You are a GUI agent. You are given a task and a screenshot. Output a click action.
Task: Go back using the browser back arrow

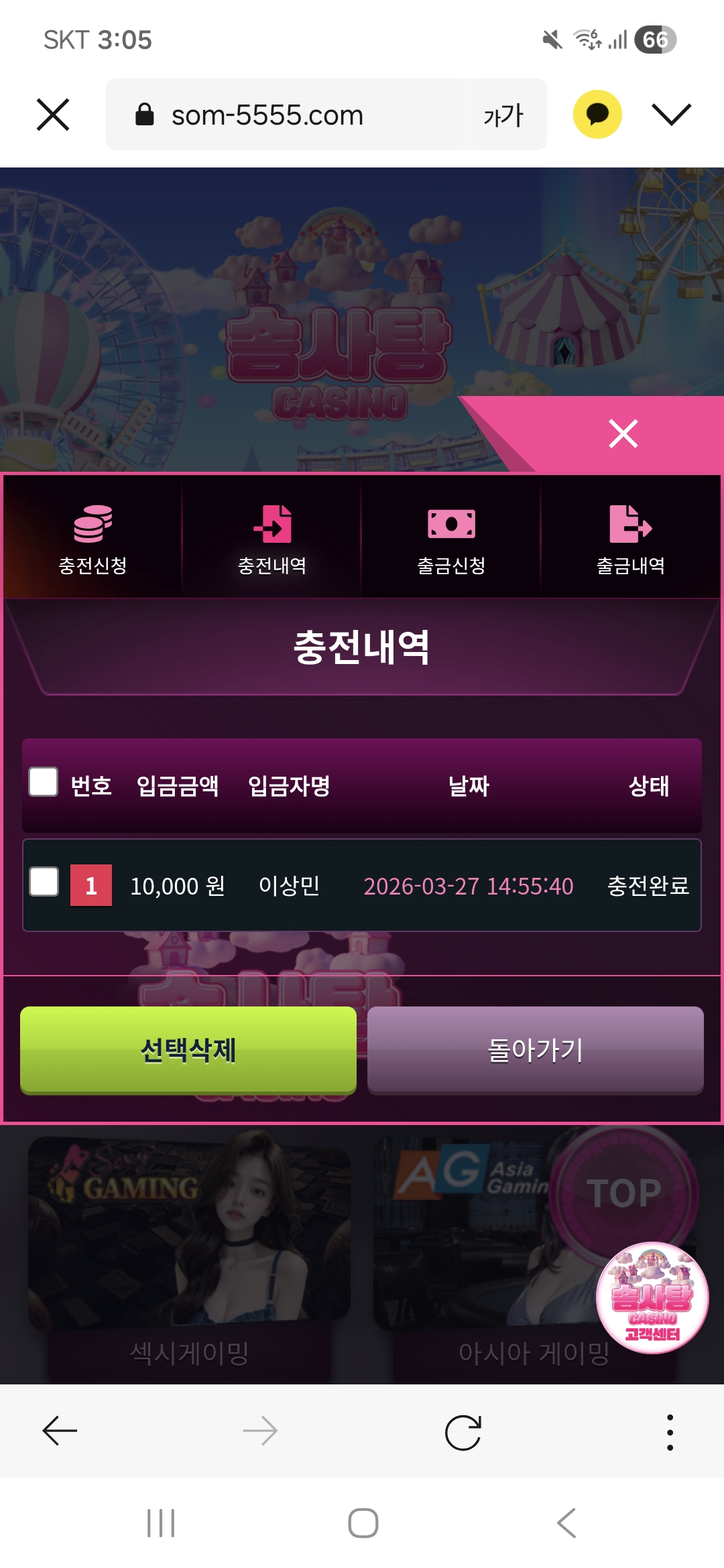(60, 1431)
